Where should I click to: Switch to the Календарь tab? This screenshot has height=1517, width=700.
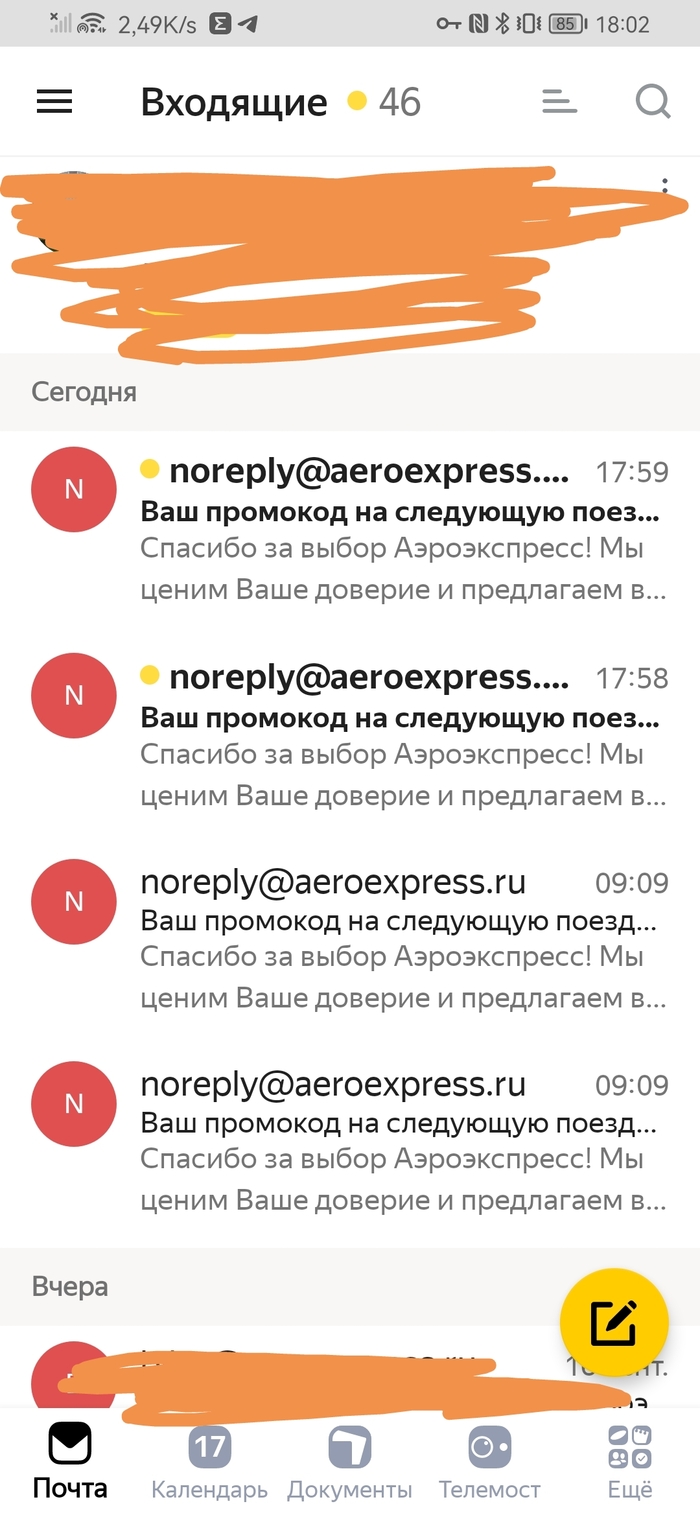(x=209, y=1460)
